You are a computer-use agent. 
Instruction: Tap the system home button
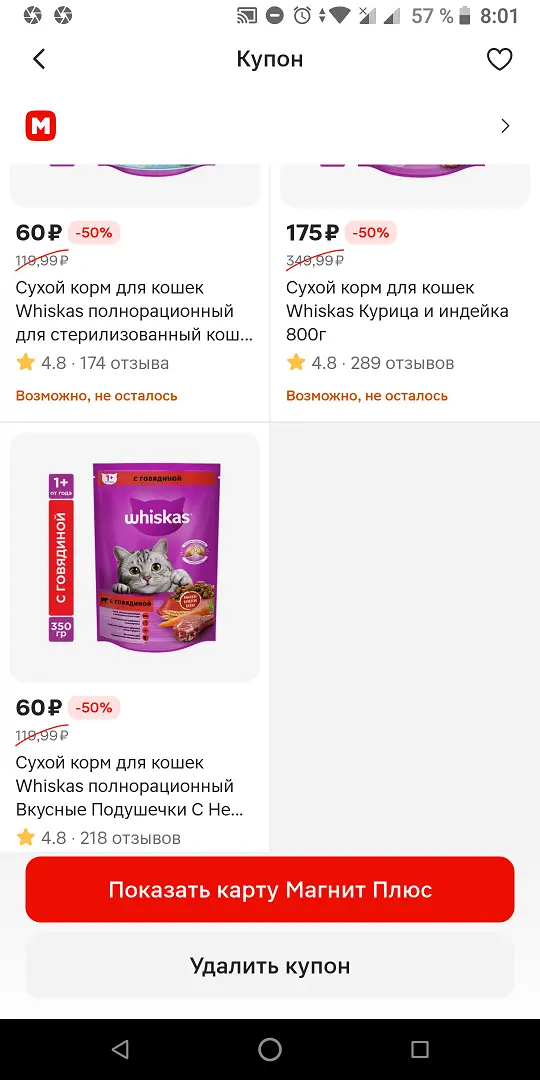pyautogui.click(x=270, y=1049)
